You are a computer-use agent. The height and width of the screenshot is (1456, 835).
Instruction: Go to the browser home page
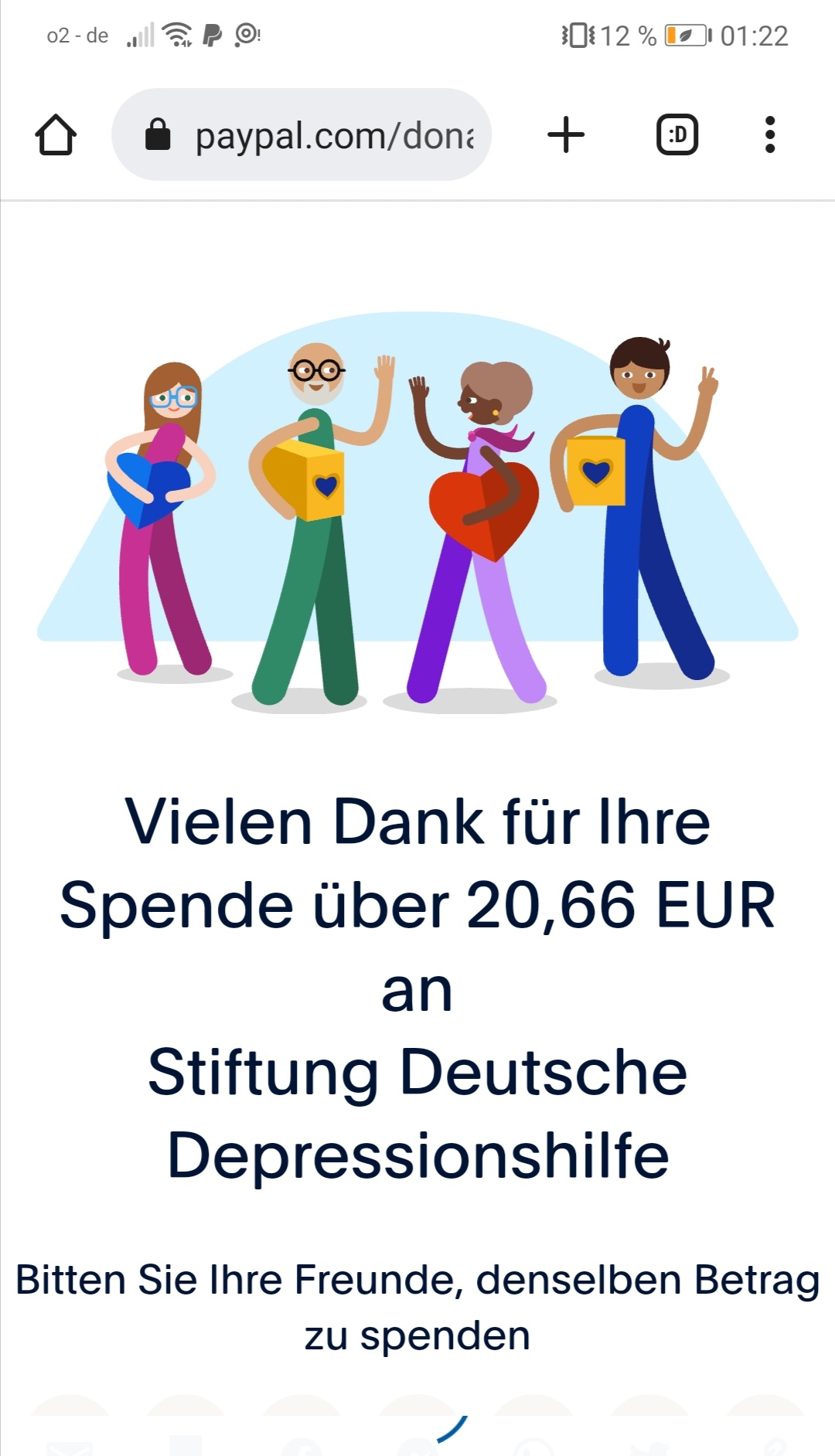[x=56, y=135]
